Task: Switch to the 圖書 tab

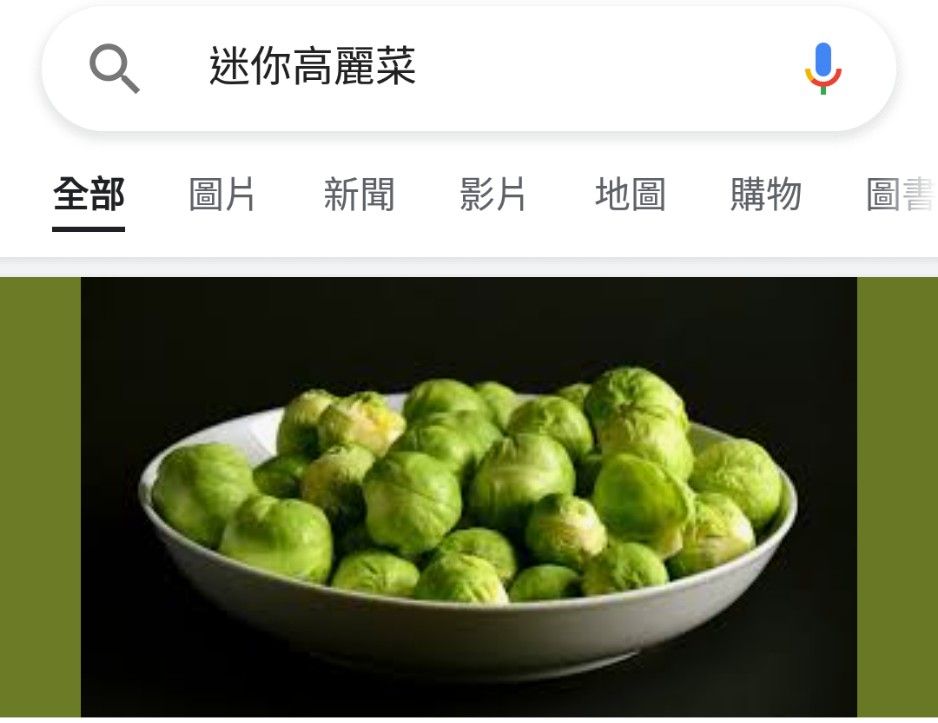Action: (900, 195)
